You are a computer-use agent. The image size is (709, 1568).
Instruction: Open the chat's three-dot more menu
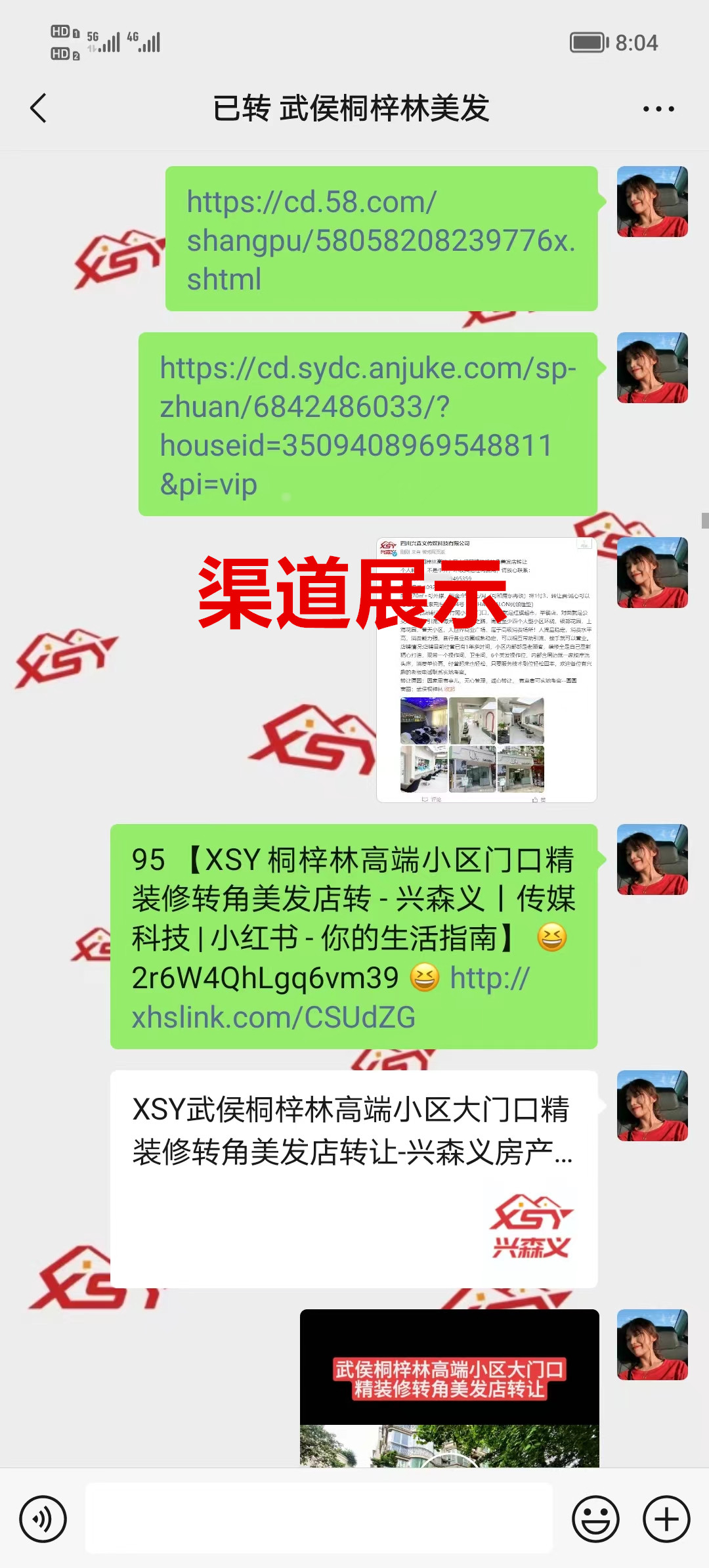658,109
